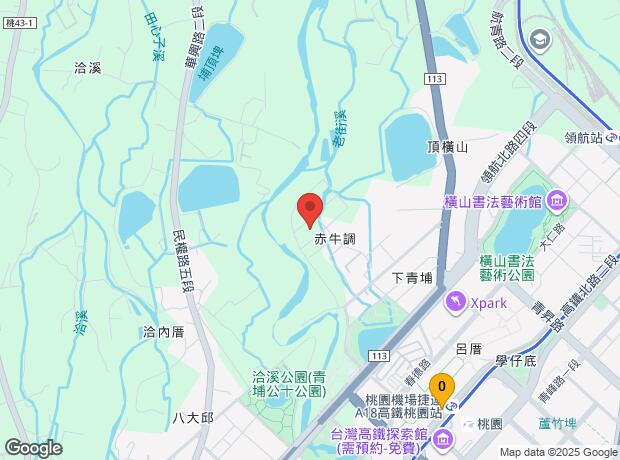Image resolution: width=620 pixels, height=460 pixels.
Task: Tap the red location pin near 赤牛調
Action: (x=310, y=208)
